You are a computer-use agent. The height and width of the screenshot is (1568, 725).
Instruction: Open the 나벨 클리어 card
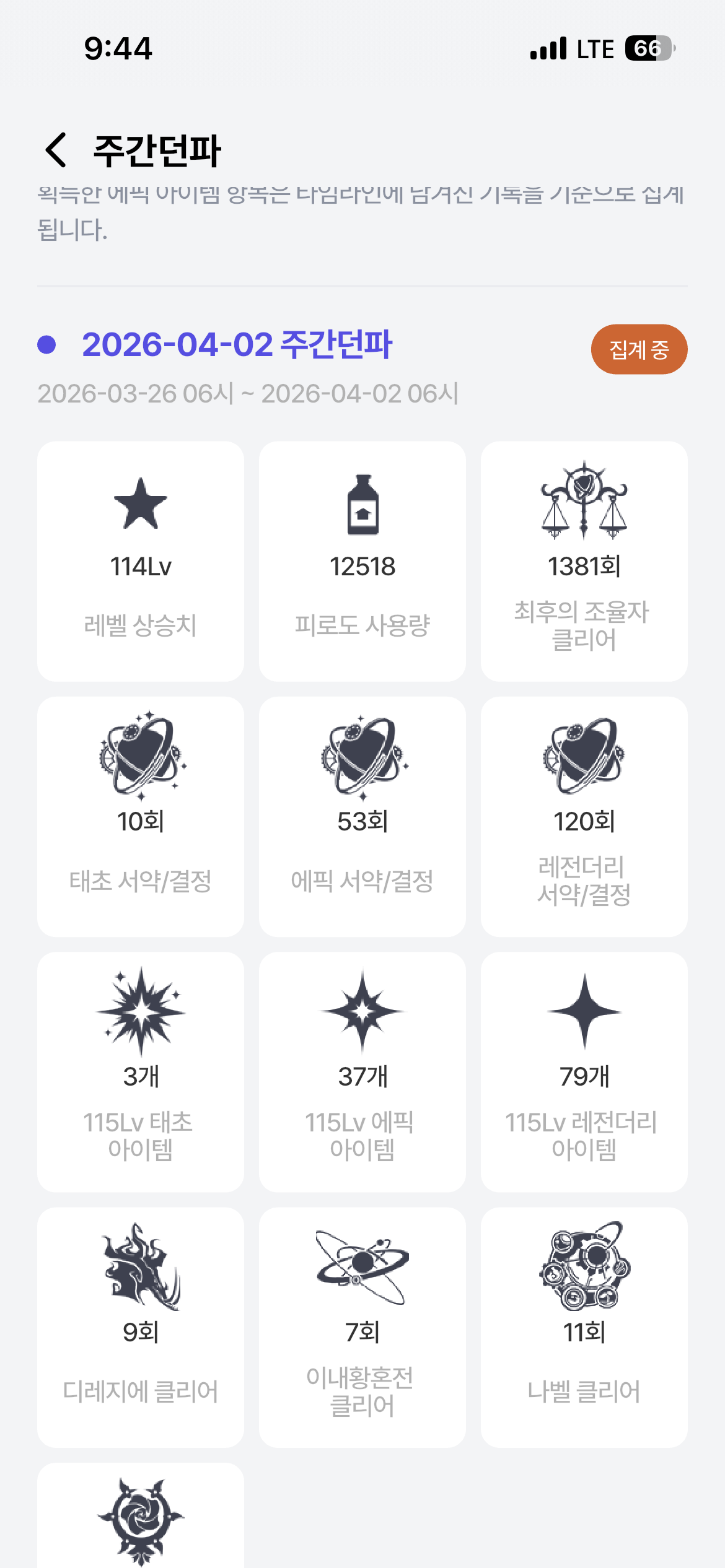click(584, 1326)
